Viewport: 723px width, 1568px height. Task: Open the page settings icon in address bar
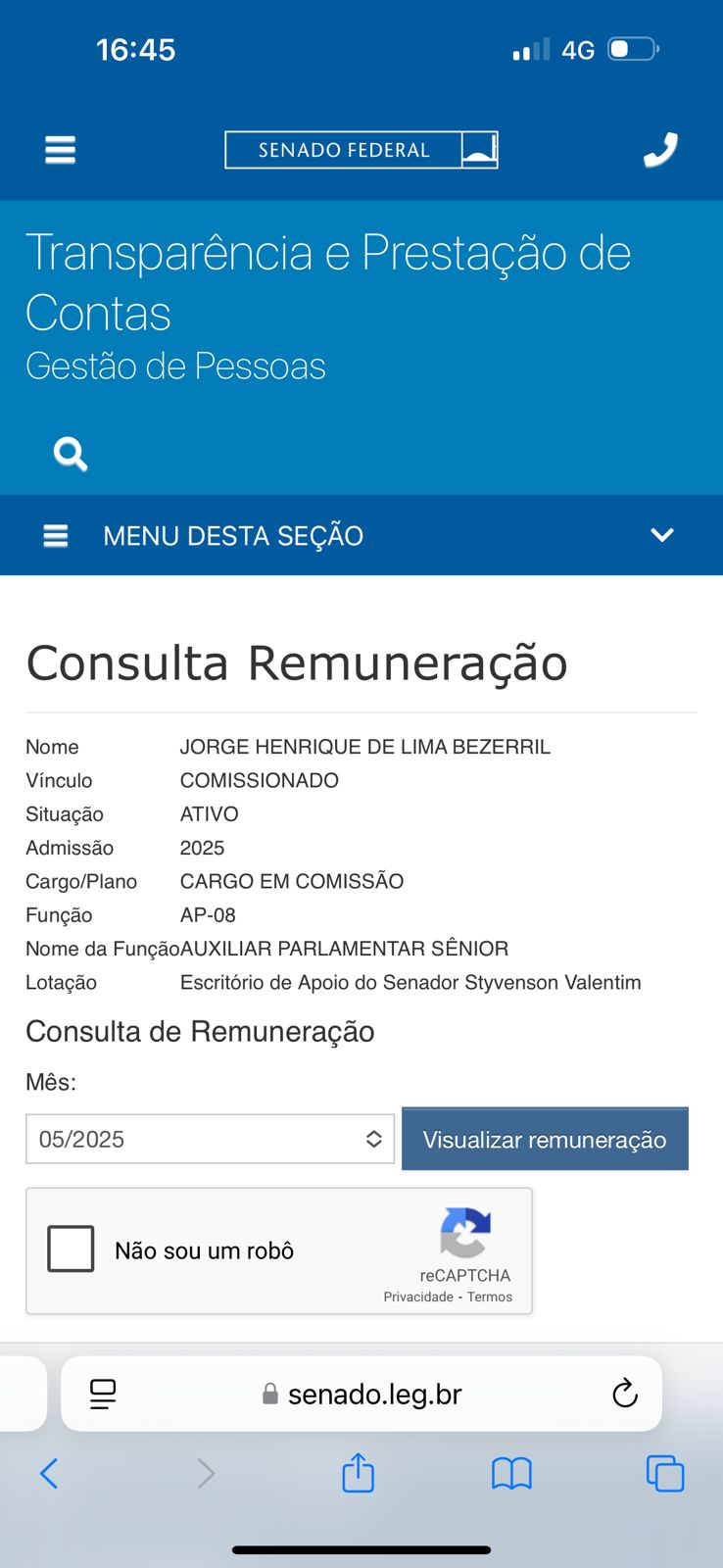tap(103, 1394)
